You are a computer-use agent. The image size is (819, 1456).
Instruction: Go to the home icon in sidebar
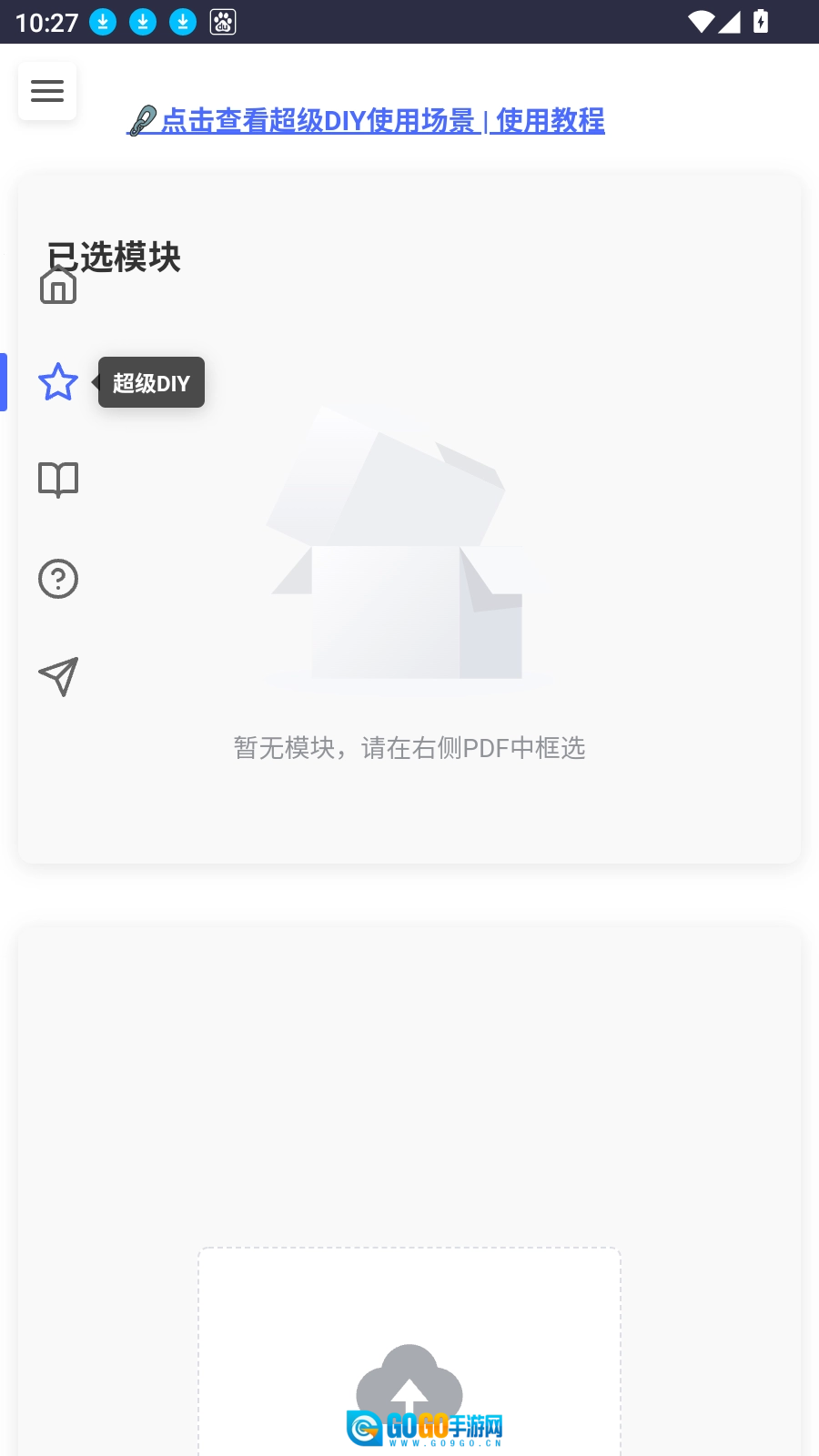pos(58,287)
